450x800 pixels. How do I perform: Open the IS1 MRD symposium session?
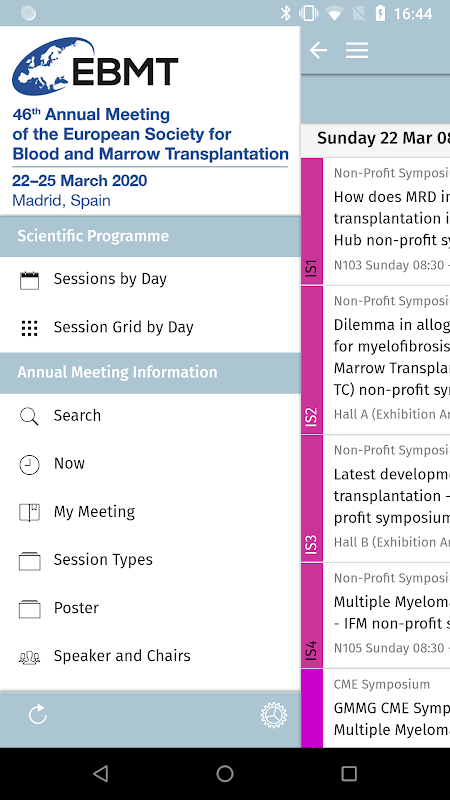tap(376, 221)
